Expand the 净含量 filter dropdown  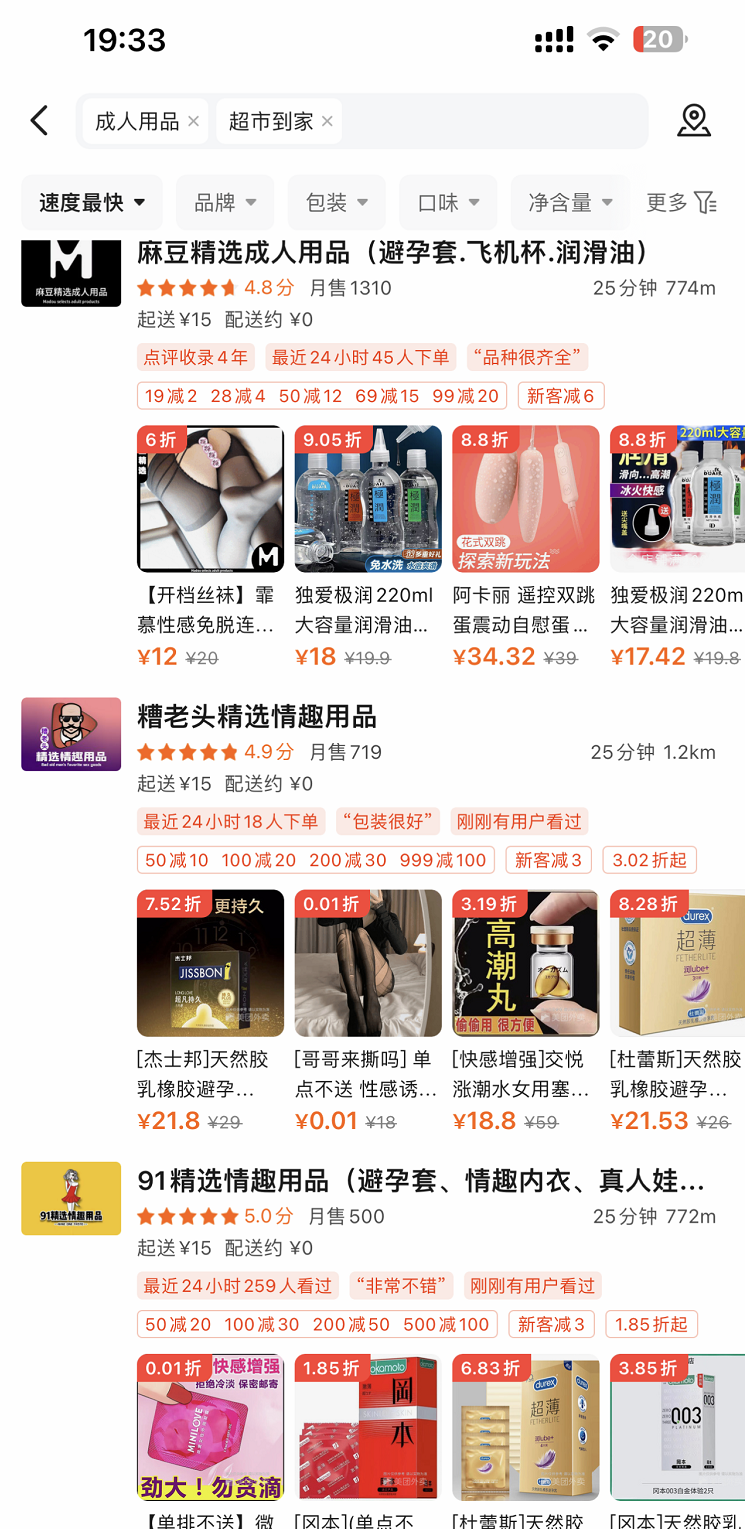point(570,203)
